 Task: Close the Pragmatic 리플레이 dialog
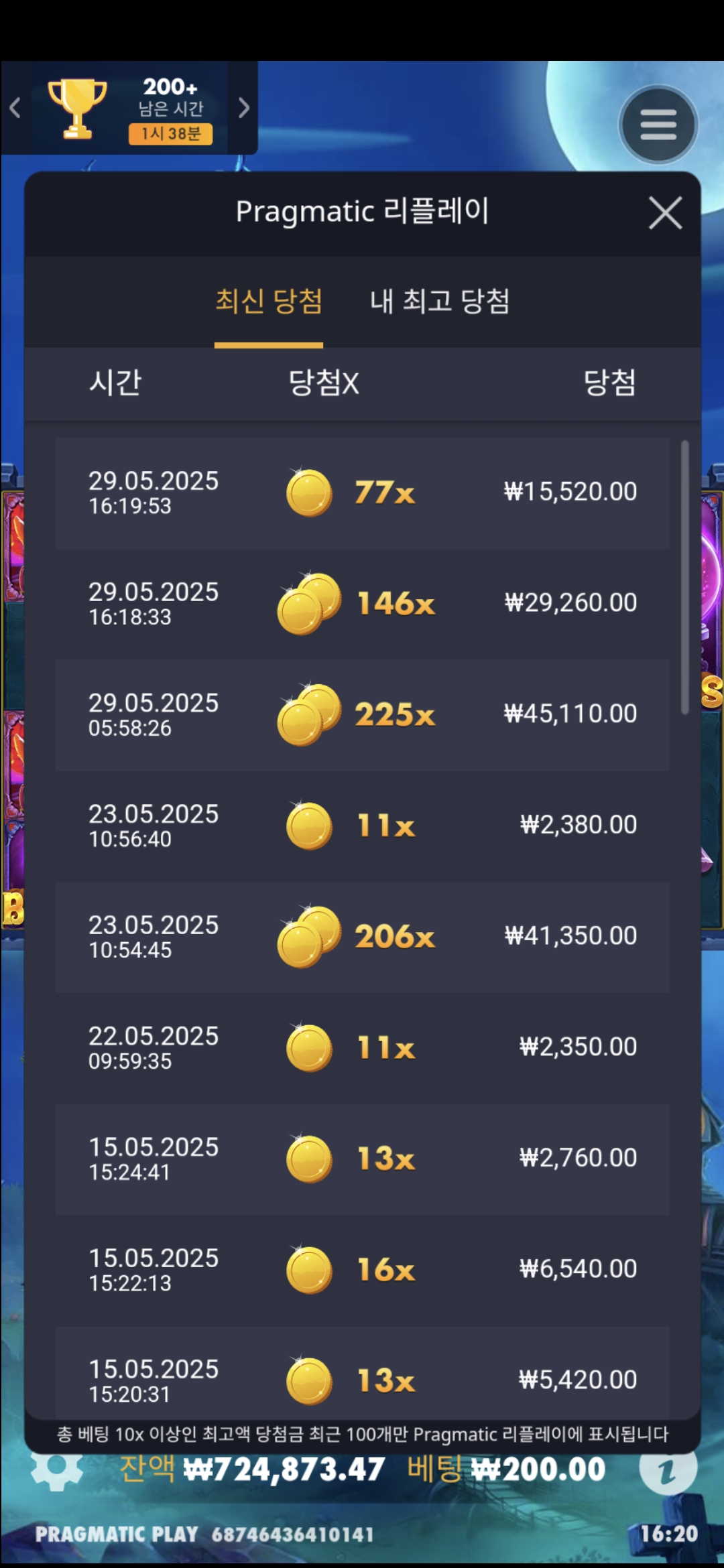coord(665,213)
